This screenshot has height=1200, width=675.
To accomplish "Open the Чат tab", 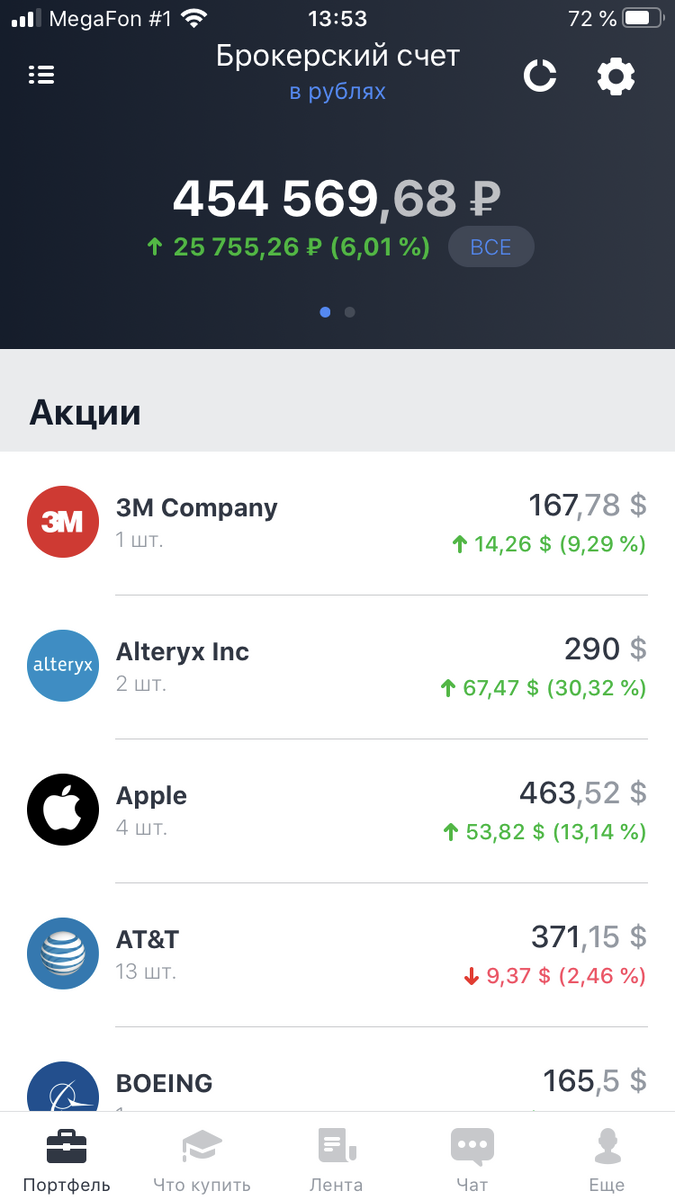I will [x=472, y=1159].
